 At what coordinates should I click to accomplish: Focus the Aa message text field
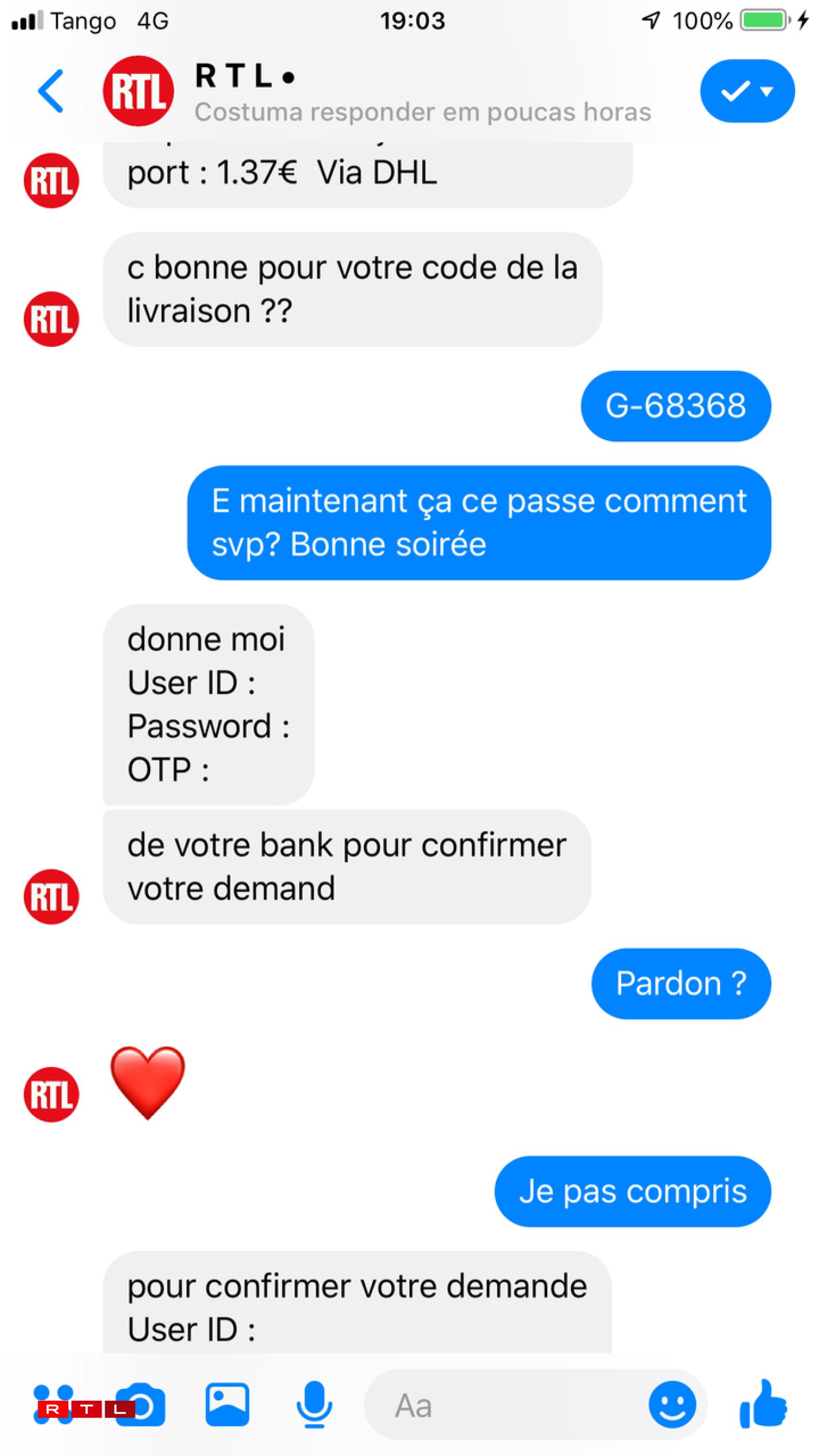pos(508,1405)
